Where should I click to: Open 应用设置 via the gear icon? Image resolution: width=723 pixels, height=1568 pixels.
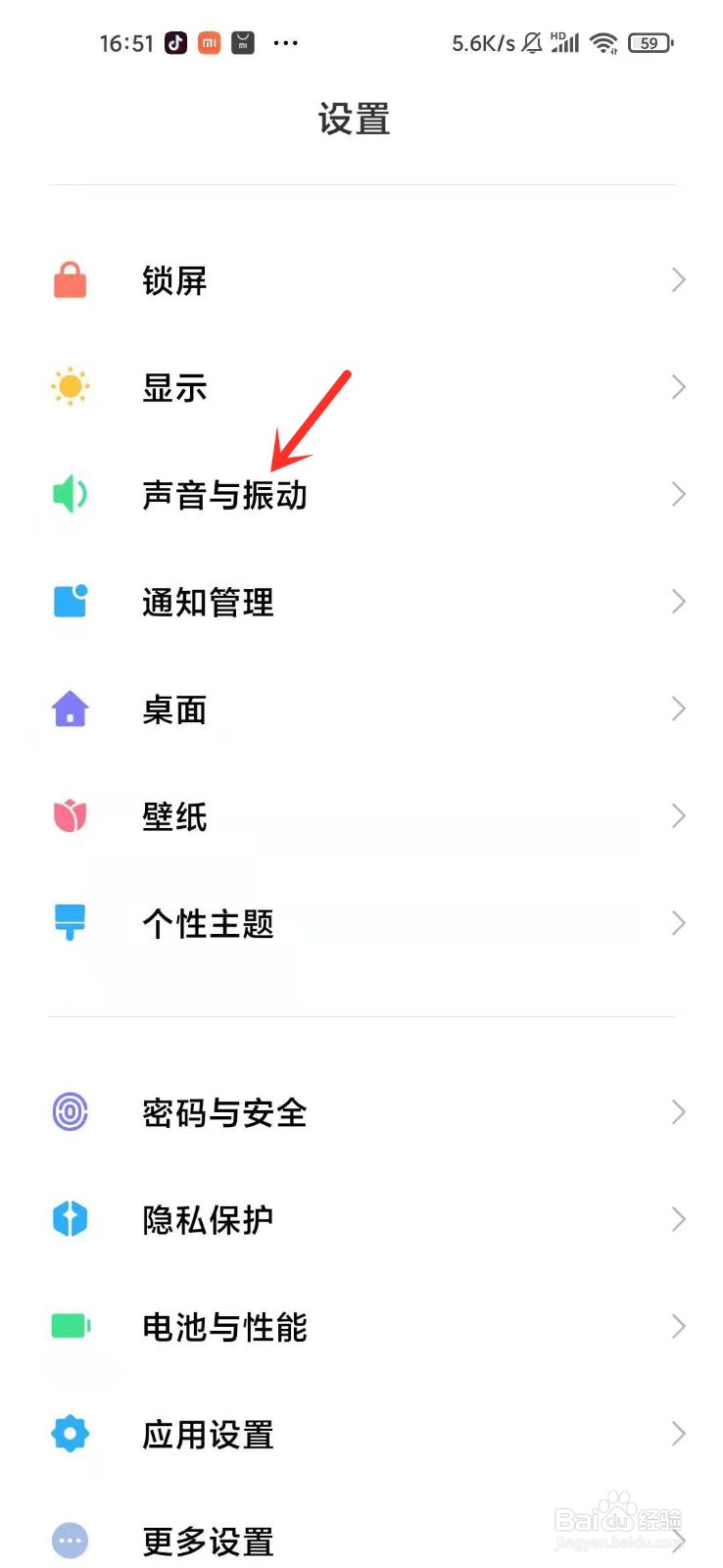pyautogui.click(x=70, y=1434)
